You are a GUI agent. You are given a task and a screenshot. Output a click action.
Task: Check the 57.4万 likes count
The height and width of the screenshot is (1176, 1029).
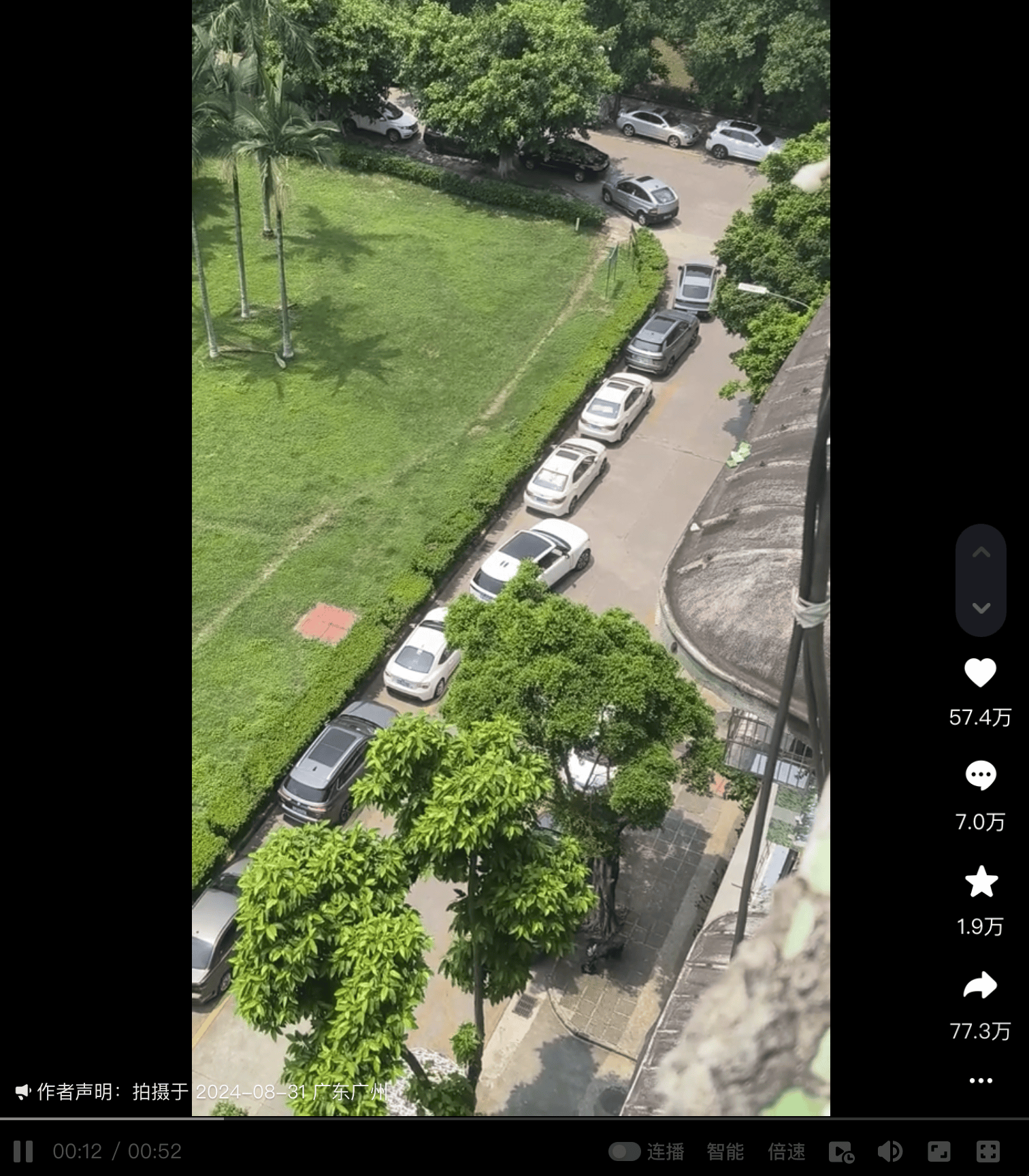click(x=981, y=717)
